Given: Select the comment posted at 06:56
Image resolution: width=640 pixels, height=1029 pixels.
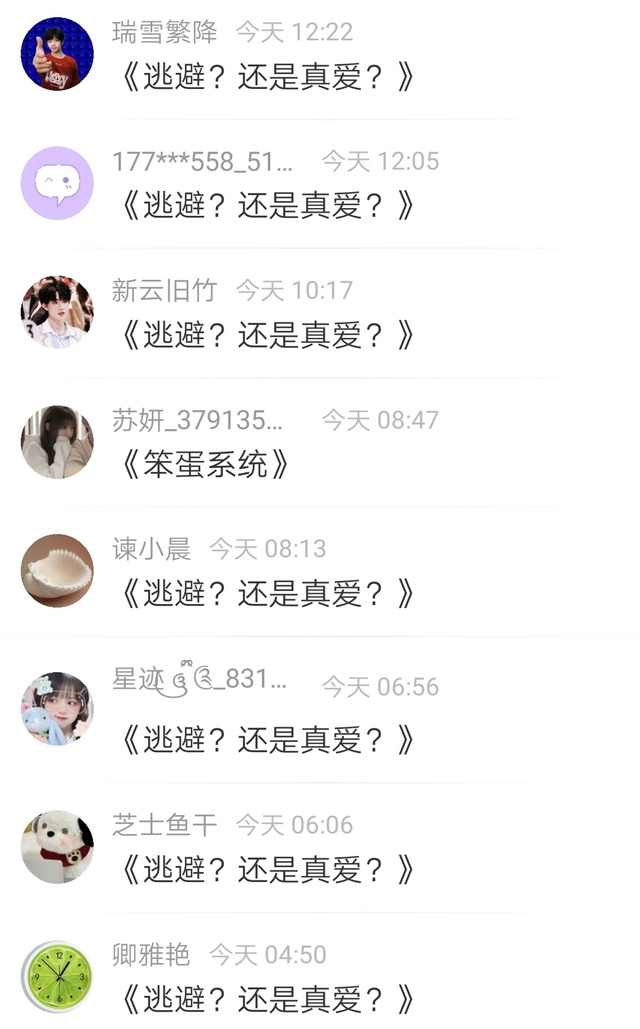Looking at the screenshot, I should 268,740.
